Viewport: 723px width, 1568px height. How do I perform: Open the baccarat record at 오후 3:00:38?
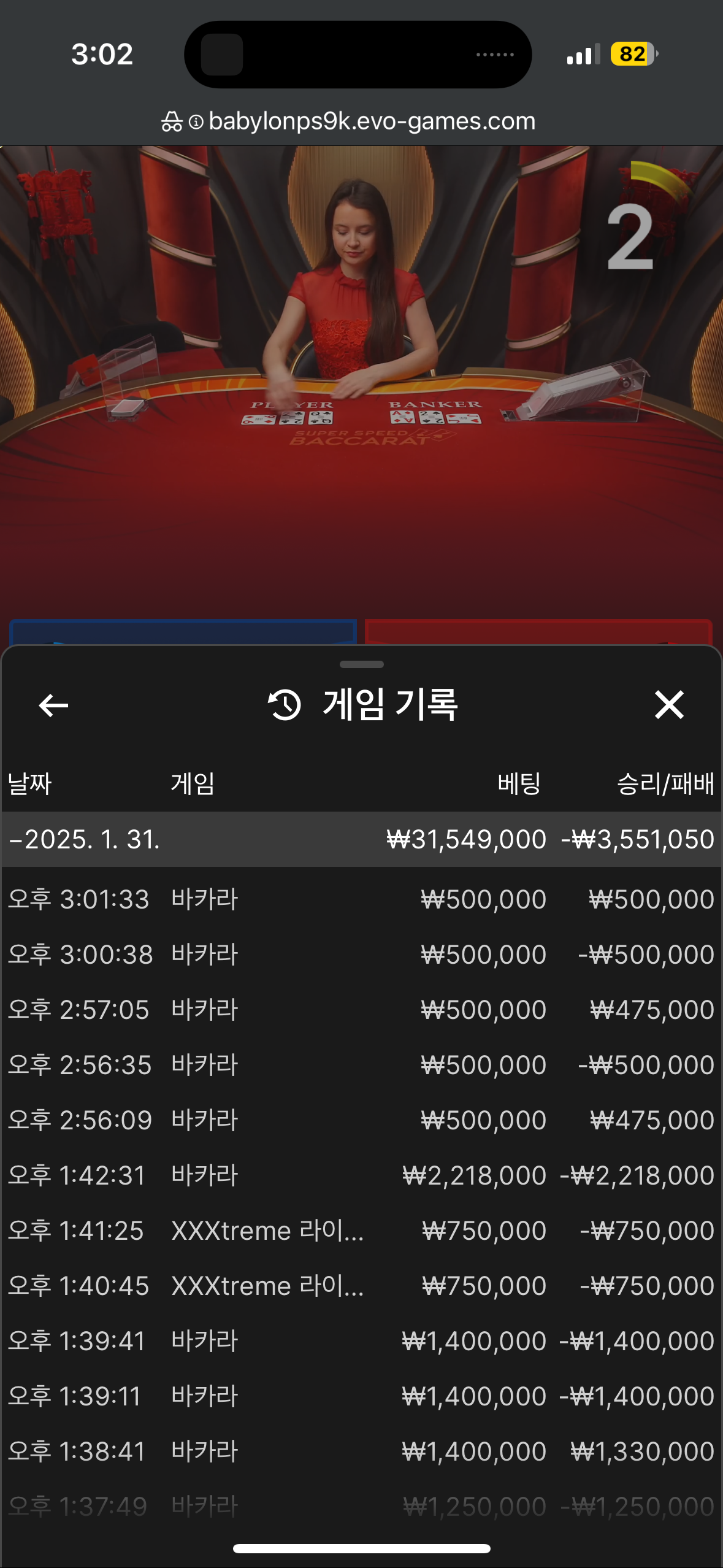click(x=361, y=955)
